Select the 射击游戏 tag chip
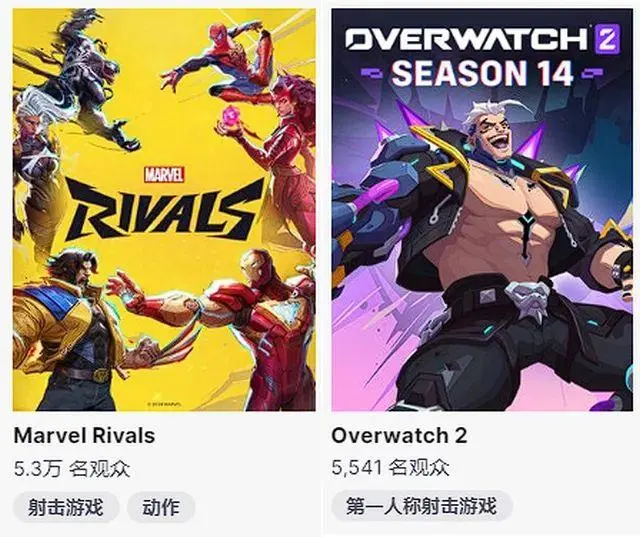 66,506
